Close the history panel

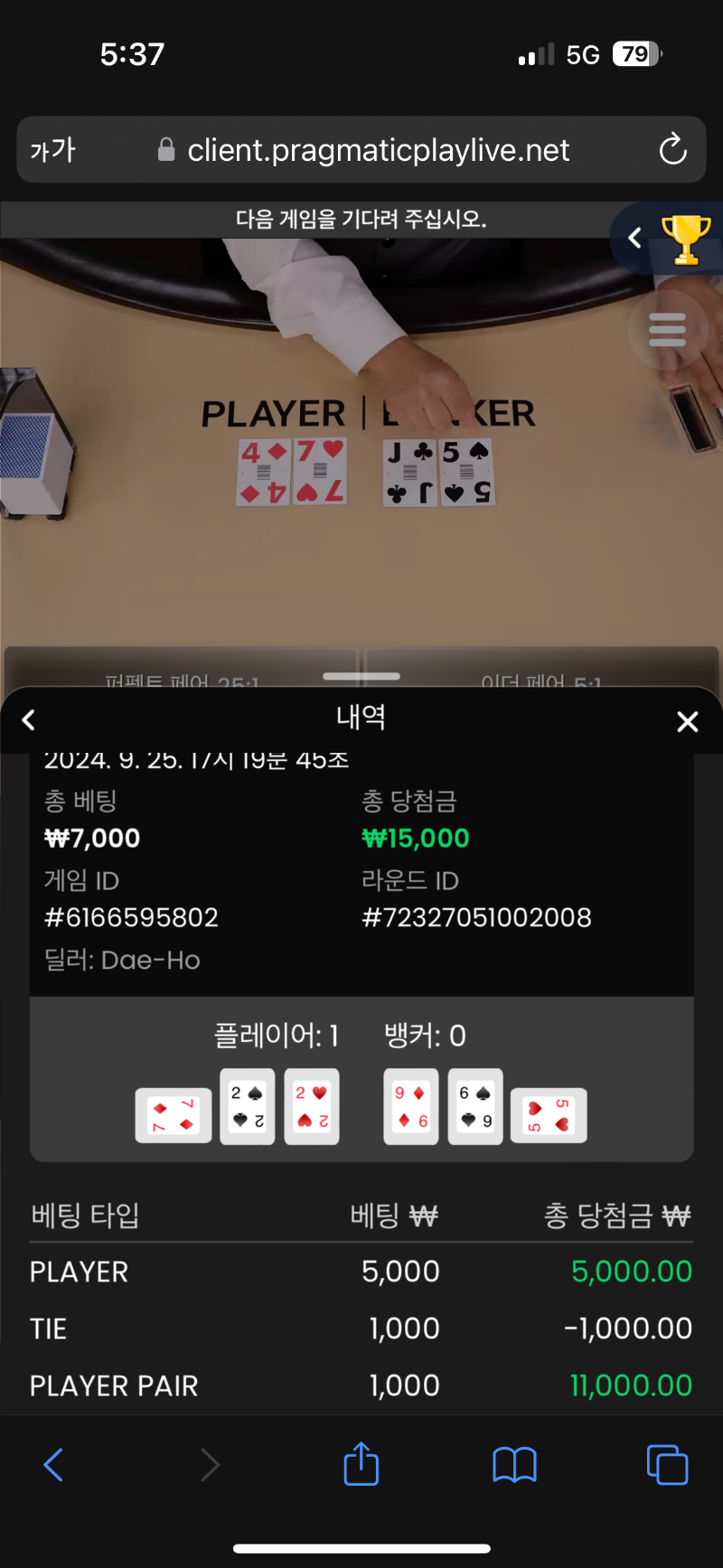coord(688,721)
